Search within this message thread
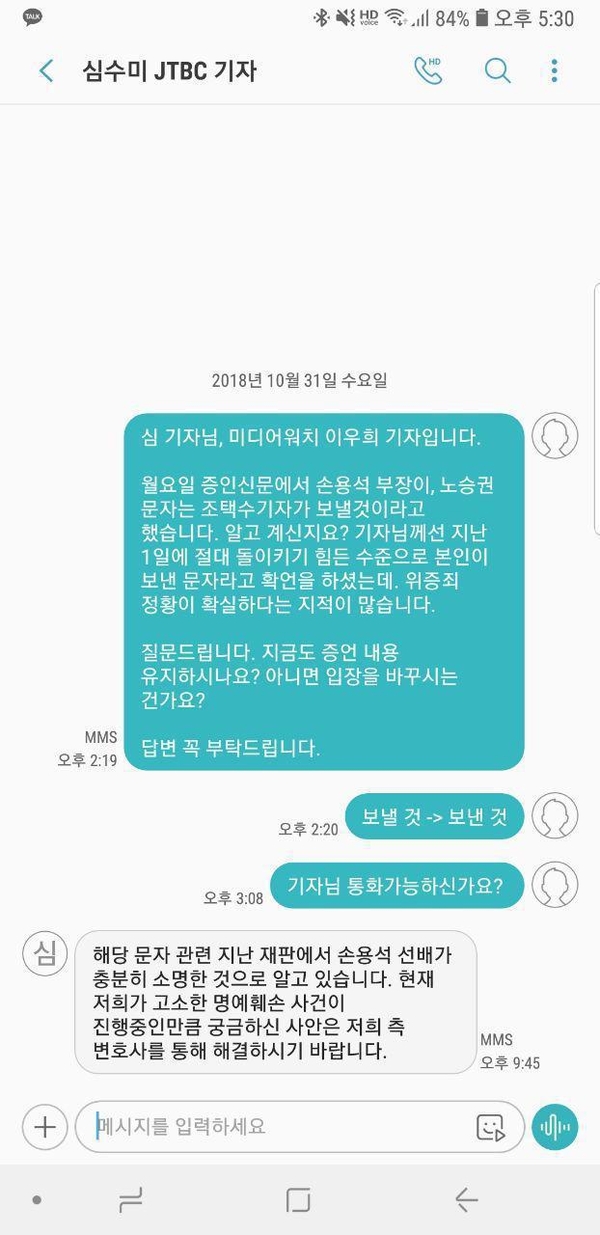 click(x=497, y=71)
